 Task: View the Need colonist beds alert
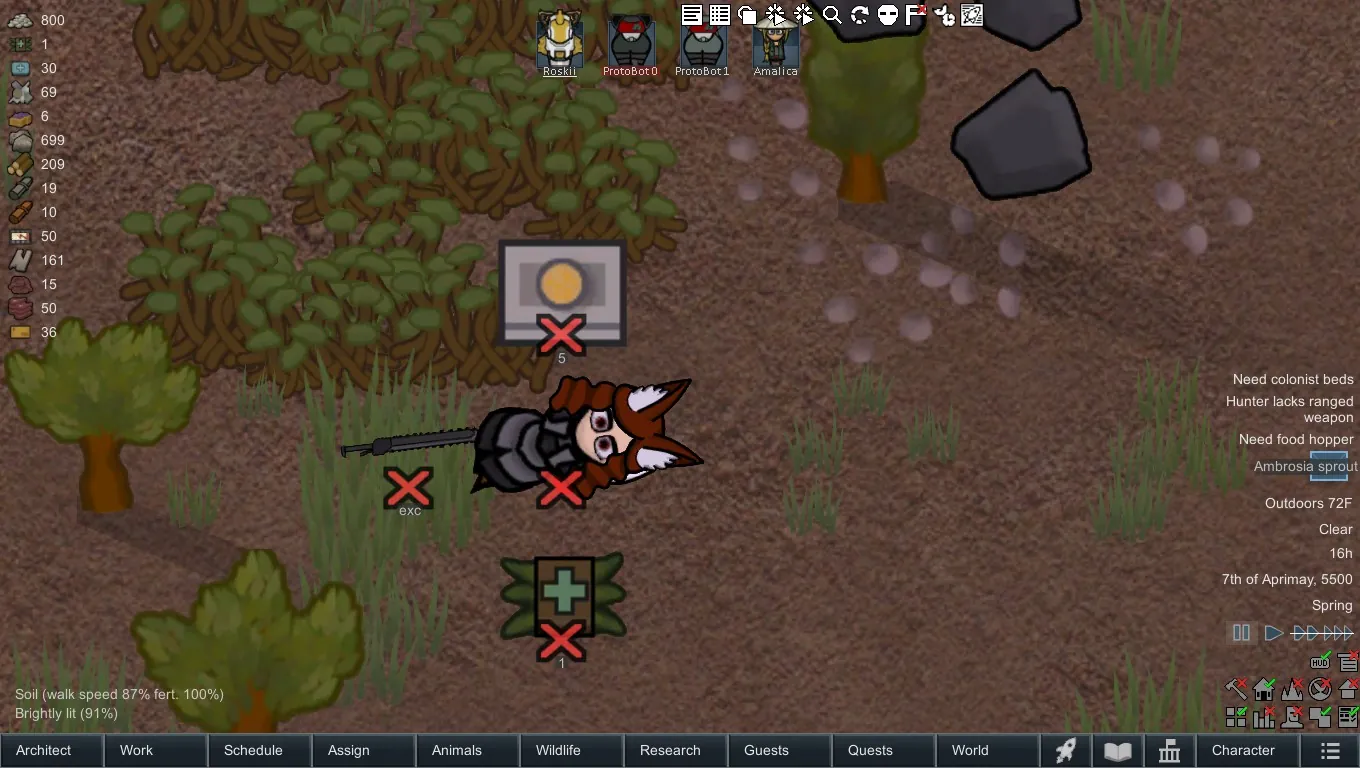pyautogui.click(x=1292, y=379)
